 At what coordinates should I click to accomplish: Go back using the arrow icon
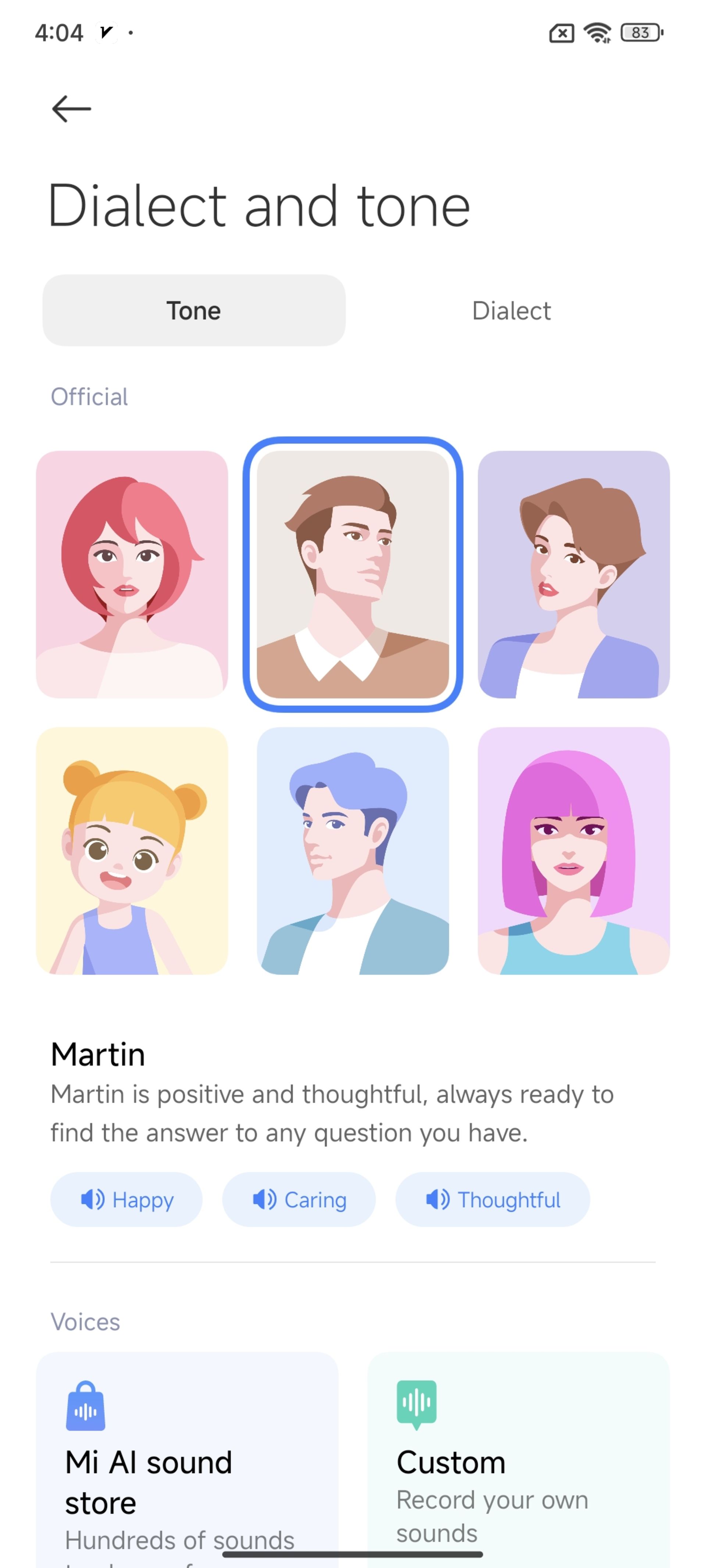pyautogui.click(x=71, y=109)
